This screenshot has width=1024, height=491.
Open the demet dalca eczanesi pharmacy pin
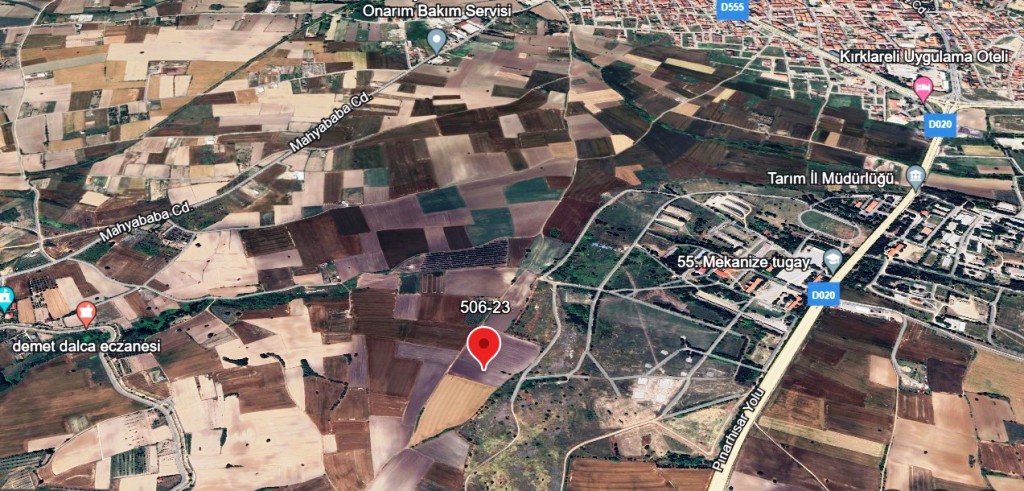(x=86, y=315)
